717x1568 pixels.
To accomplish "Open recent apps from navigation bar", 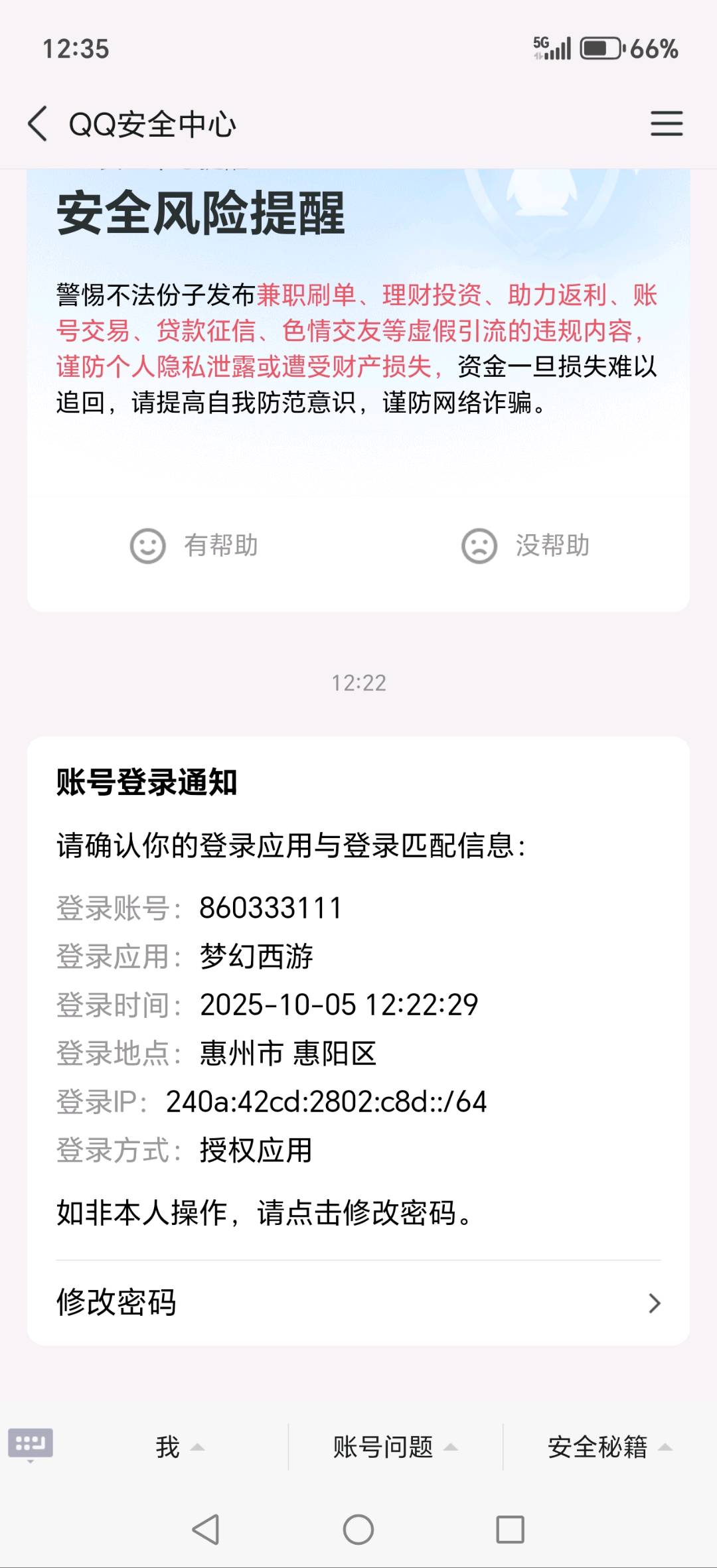I will 510,1530.
